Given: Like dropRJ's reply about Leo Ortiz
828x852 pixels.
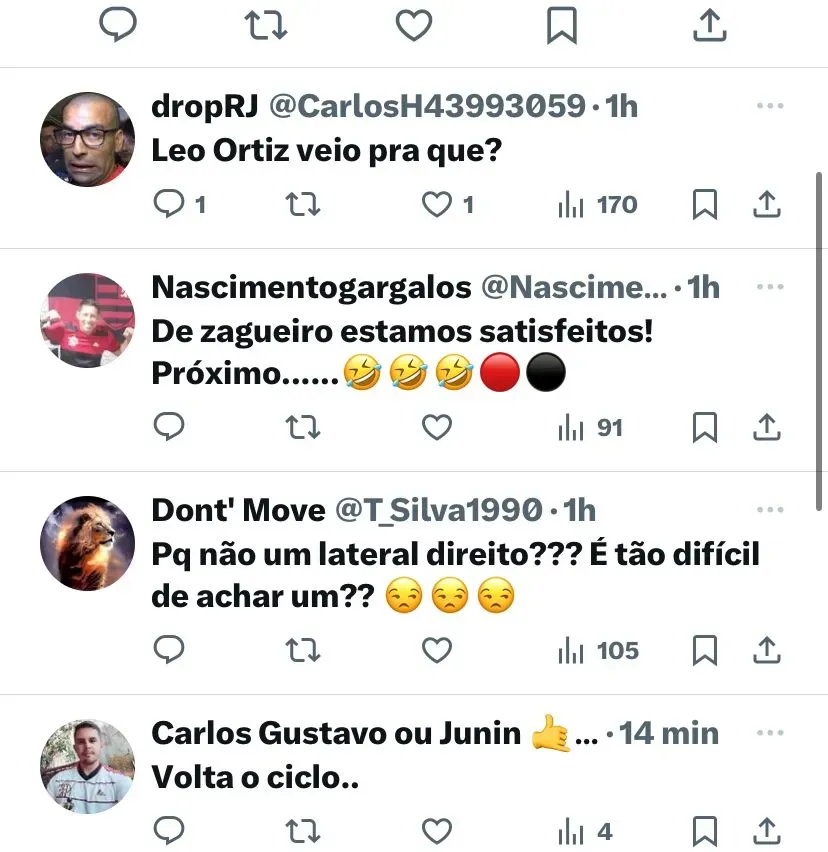Looking at the screenshot, I should 438,205.
